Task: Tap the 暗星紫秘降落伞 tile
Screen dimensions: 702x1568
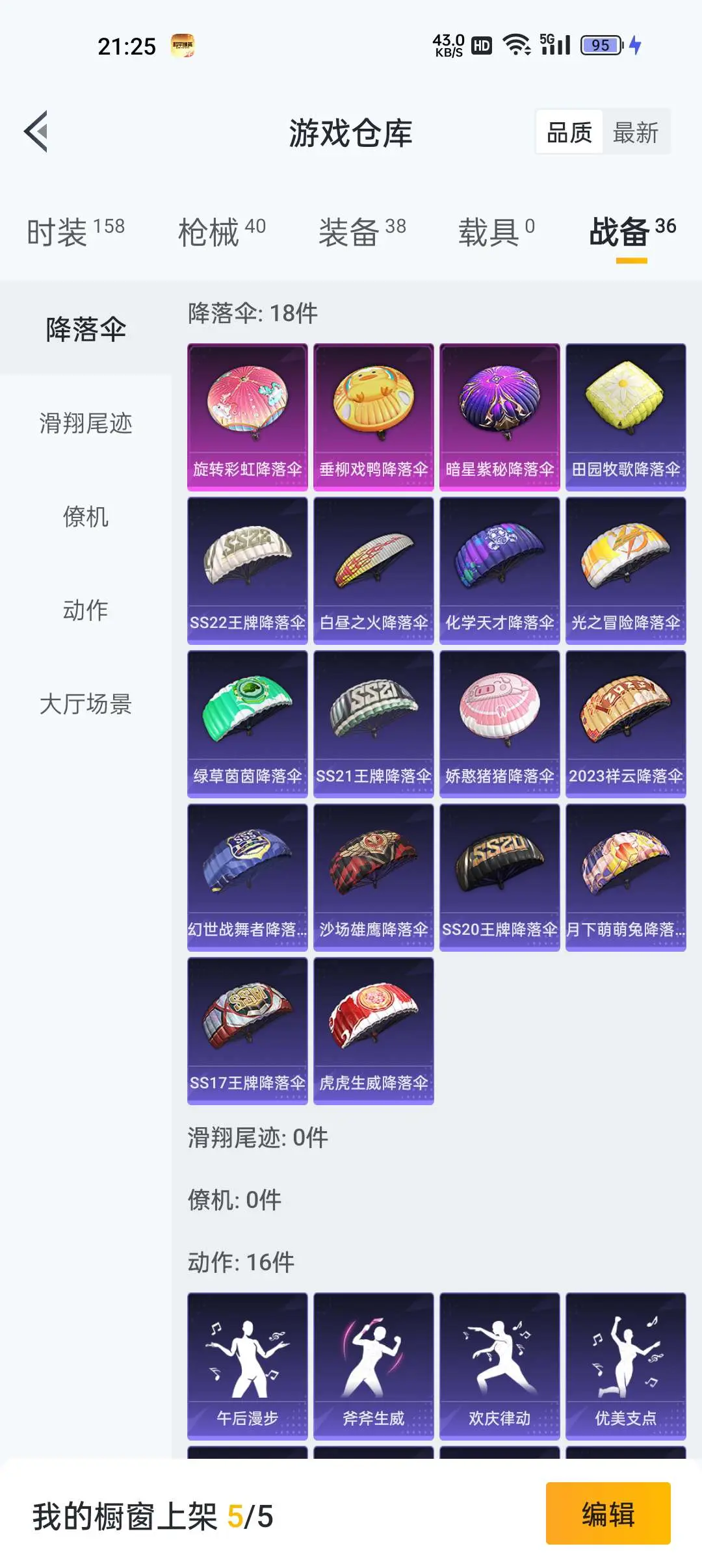Action: click(500, 417)
